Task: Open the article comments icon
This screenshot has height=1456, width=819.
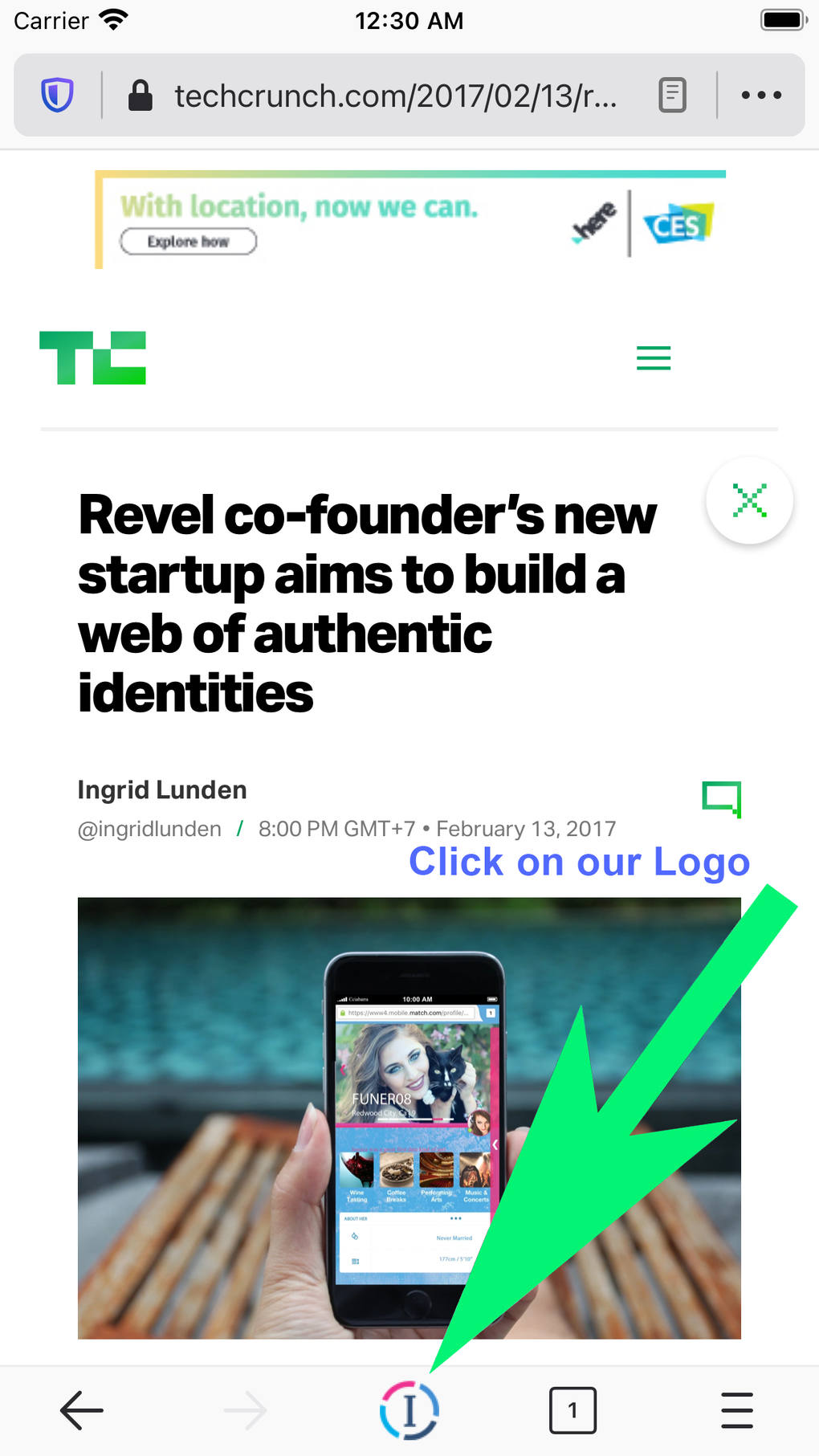Action: pos(722,799)
